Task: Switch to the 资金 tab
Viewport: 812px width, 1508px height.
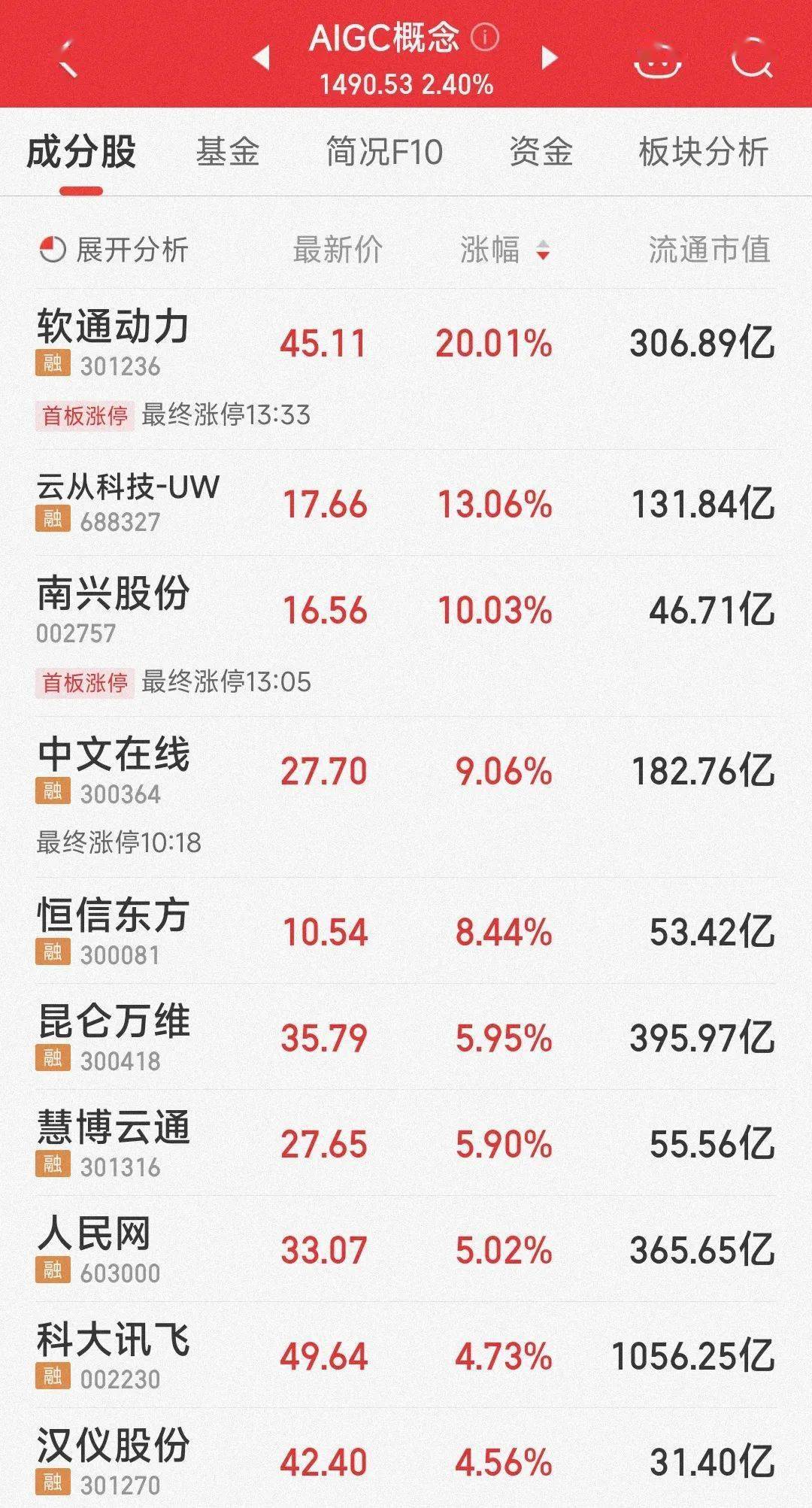Action: [x=541, y=152]
